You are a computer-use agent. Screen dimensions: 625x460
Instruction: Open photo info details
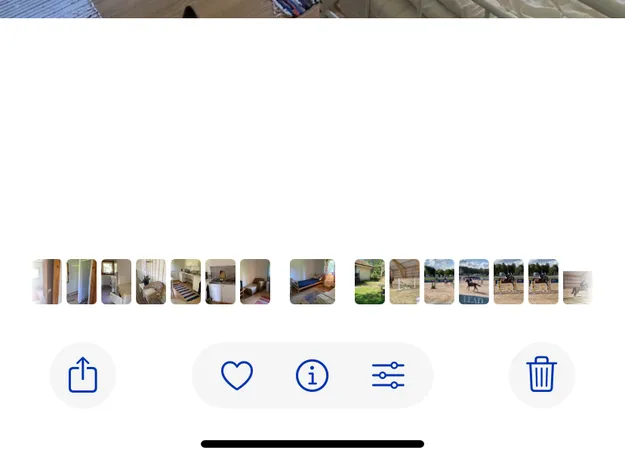click(312, 376)
